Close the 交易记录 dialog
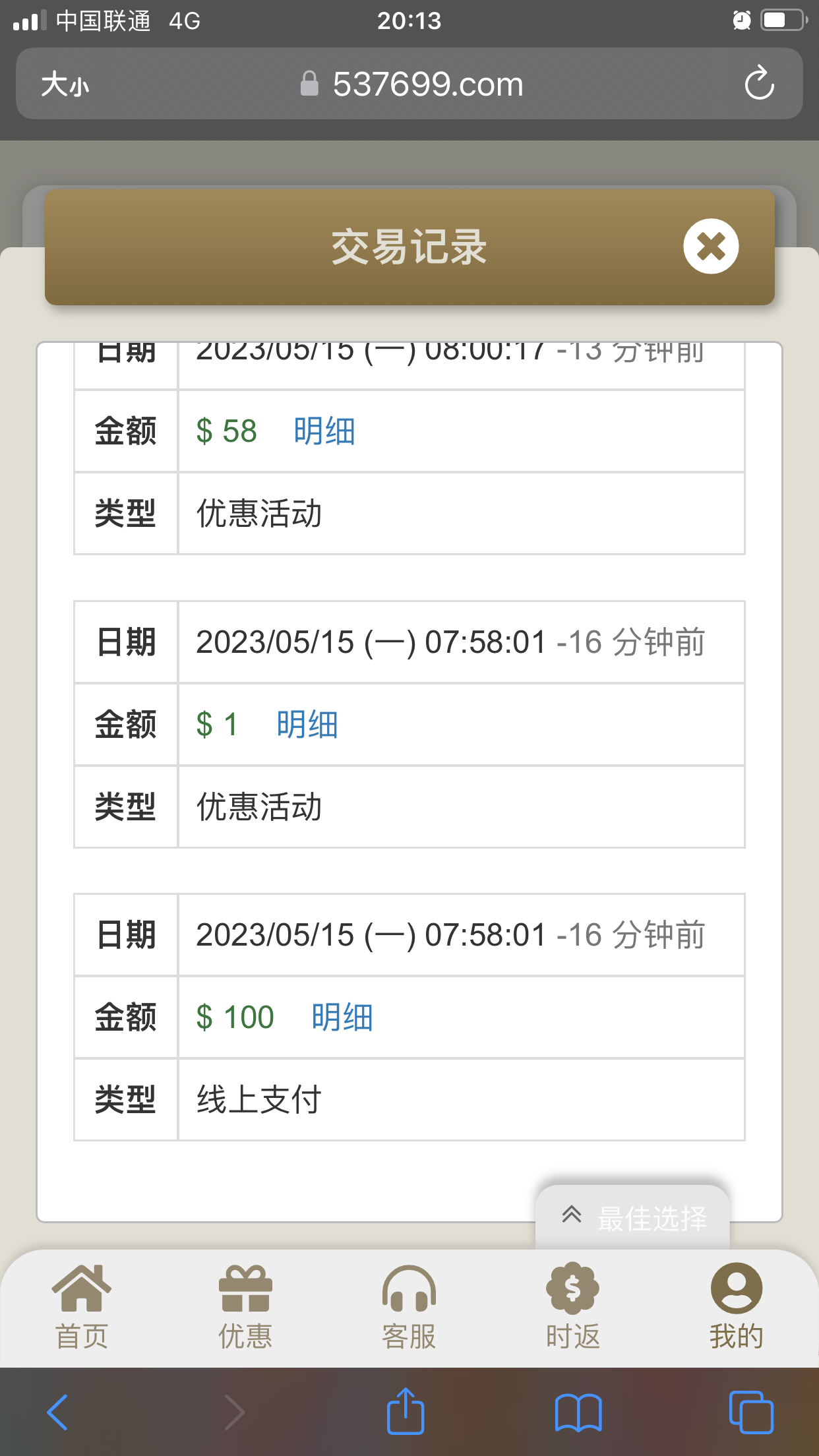Image resolution: width=819 pixels, height=1456 pixels. 711,247
